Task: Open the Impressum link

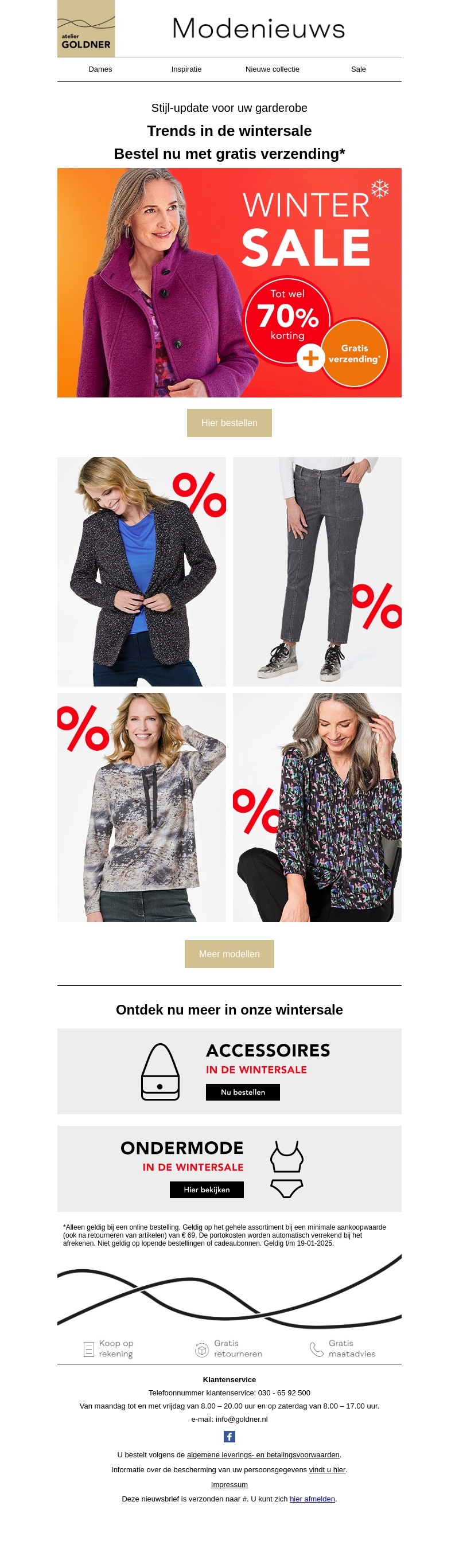Action: click(229, 1485)
